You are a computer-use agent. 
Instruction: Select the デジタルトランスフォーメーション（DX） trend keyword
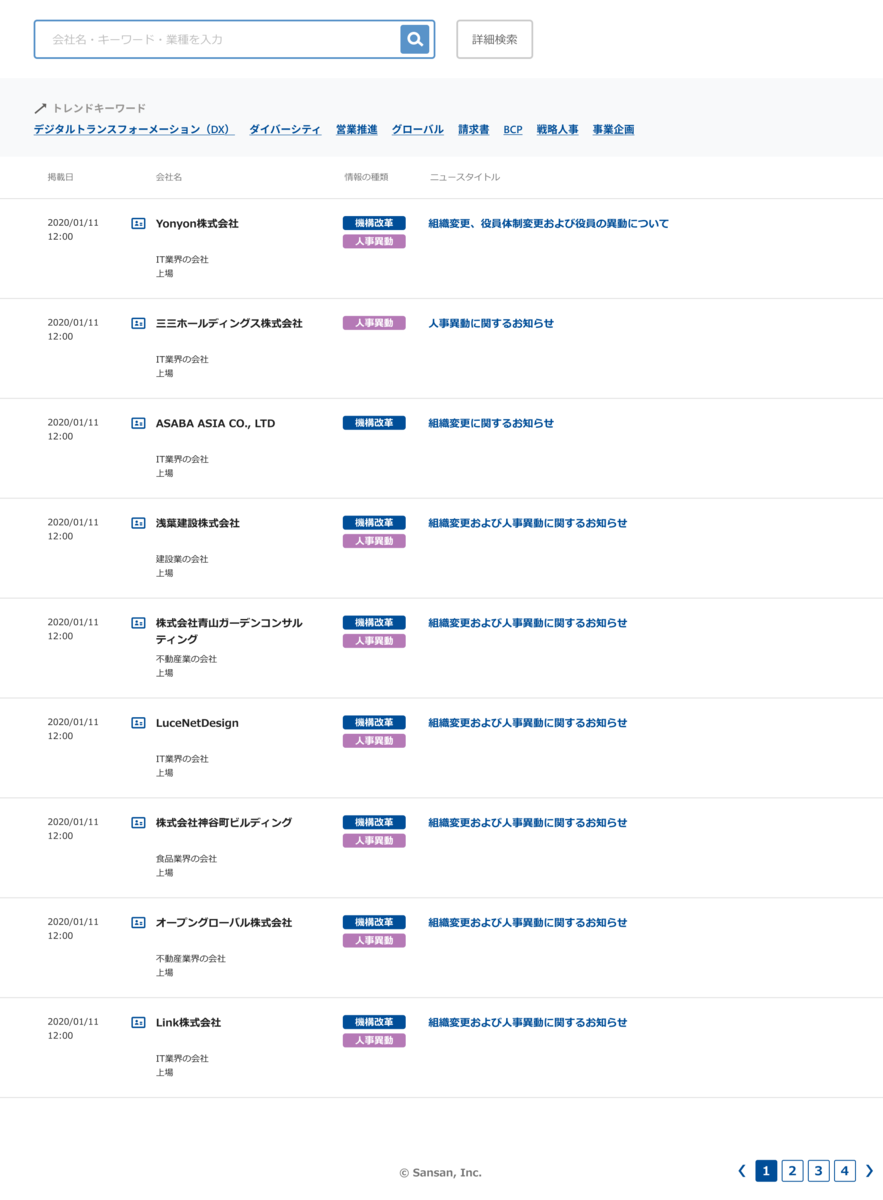[x=134, y=130]
